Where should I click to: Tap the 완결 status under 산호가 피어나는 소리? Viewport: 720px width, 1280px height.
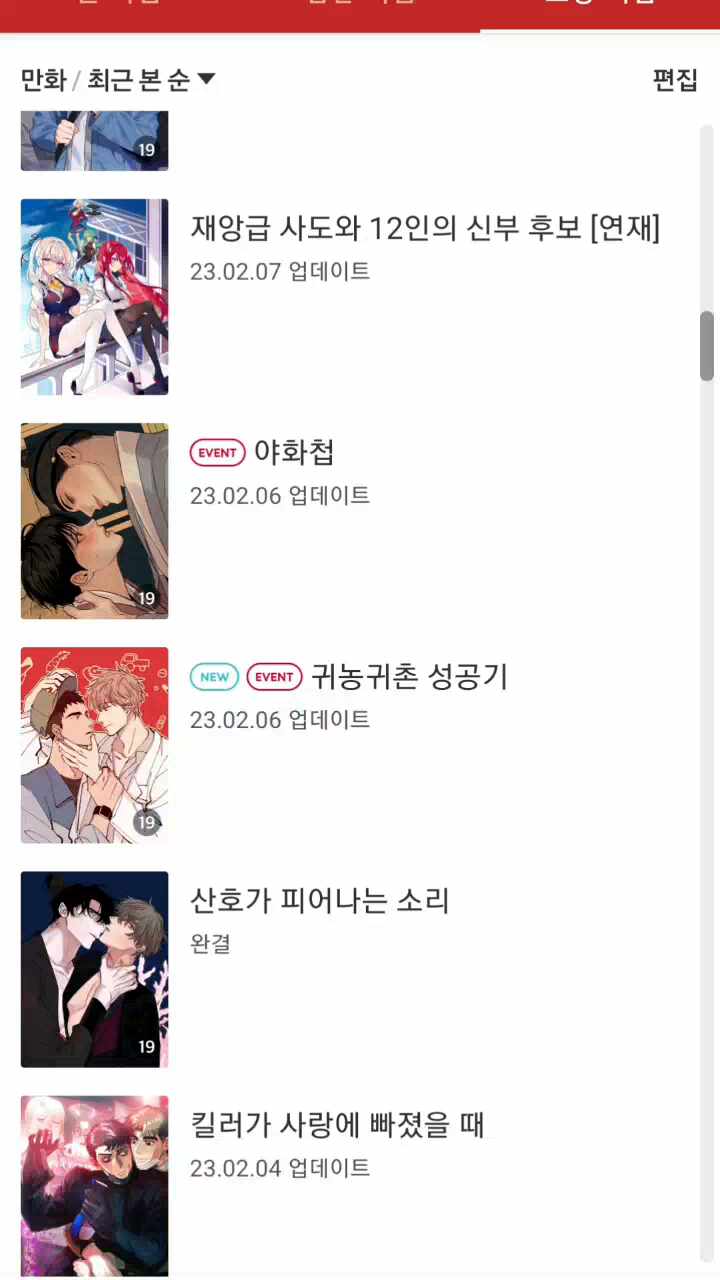[210, 944]
